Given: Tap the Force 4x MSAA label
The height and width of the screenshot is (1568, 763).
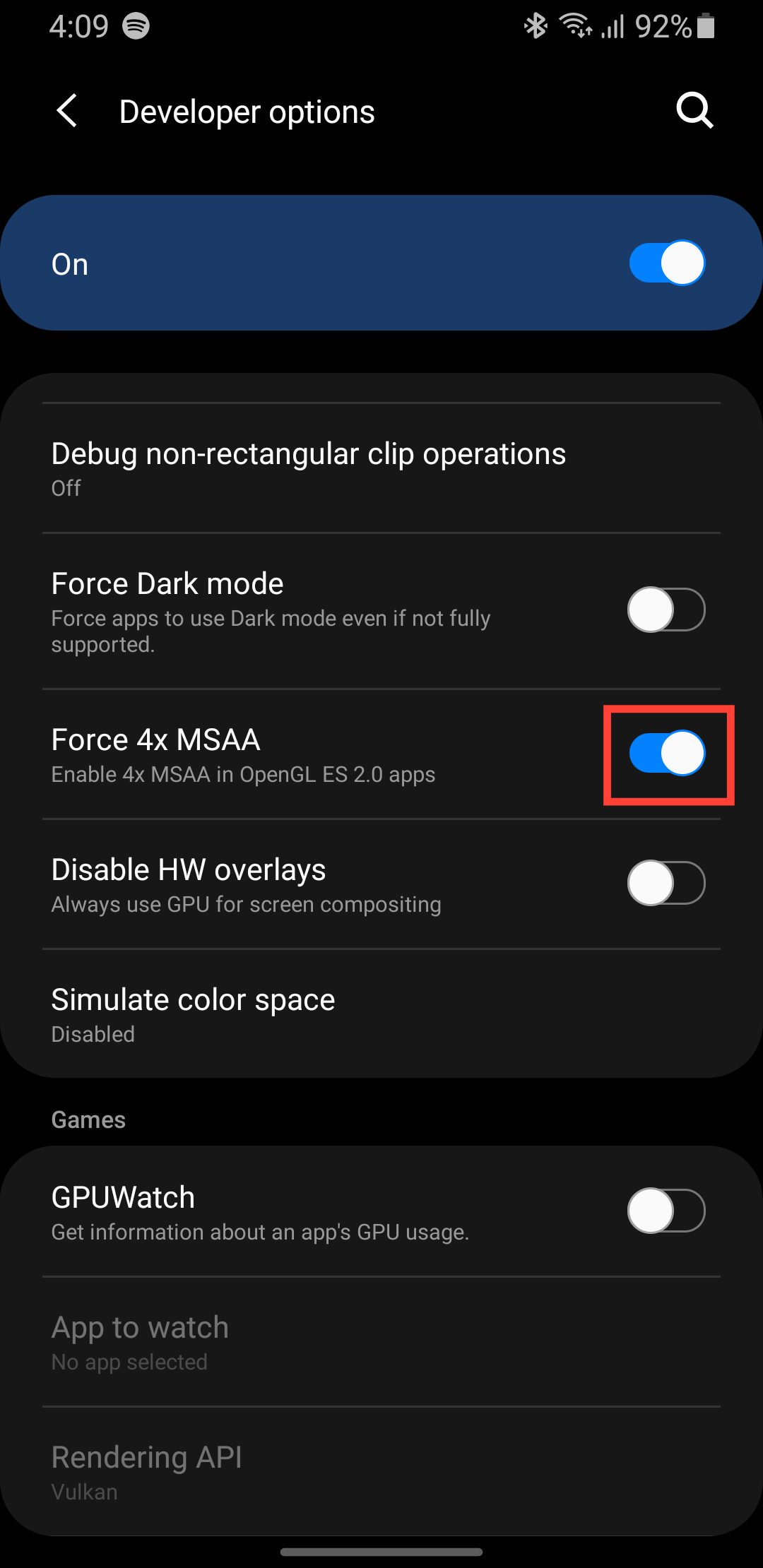Looking at the screenshot, I should click(x=155, y=739).
